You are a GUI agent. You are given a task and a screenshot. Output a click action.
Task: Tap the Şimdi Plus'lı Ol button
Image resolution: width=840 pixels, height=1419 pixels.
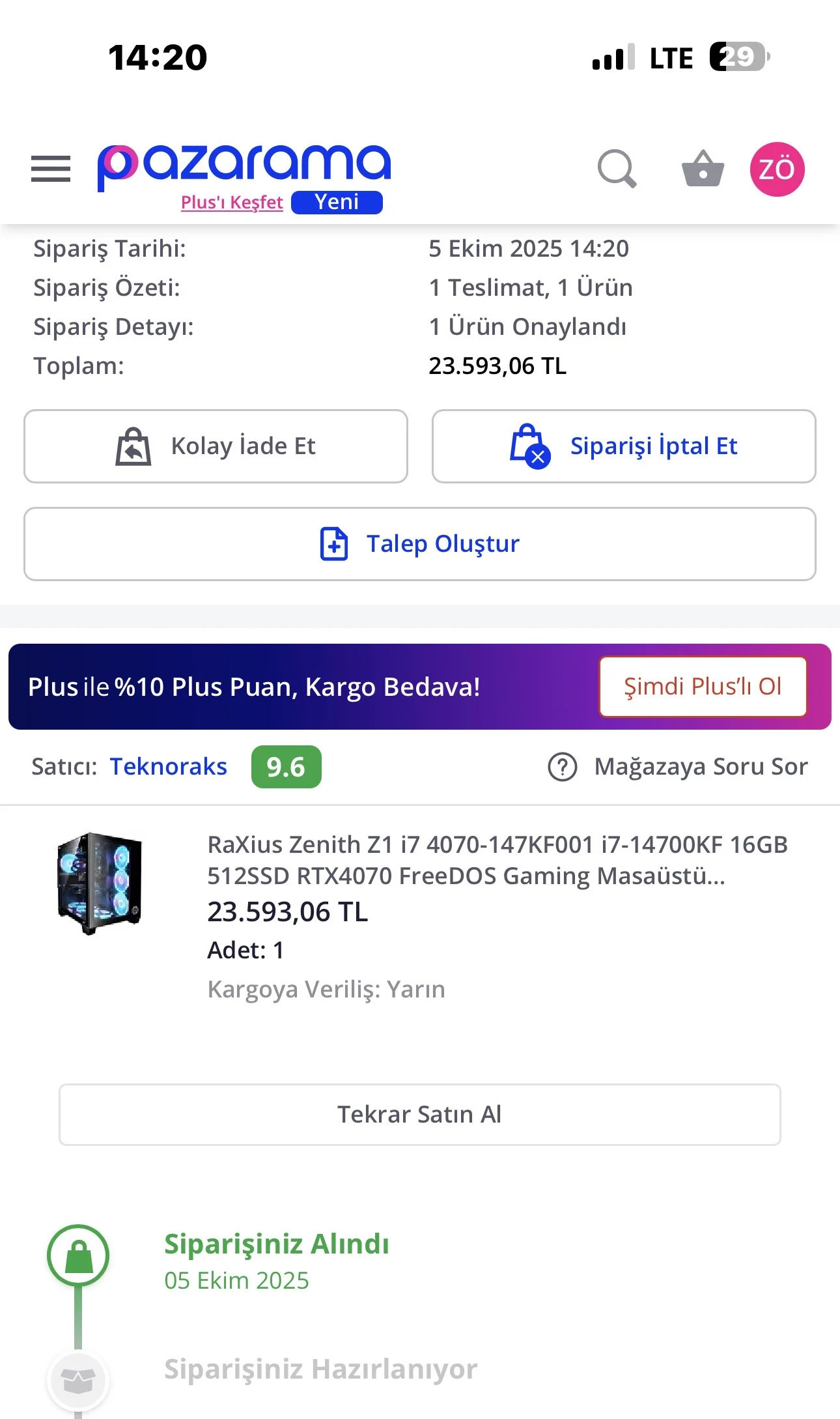[x=703, y=687]
